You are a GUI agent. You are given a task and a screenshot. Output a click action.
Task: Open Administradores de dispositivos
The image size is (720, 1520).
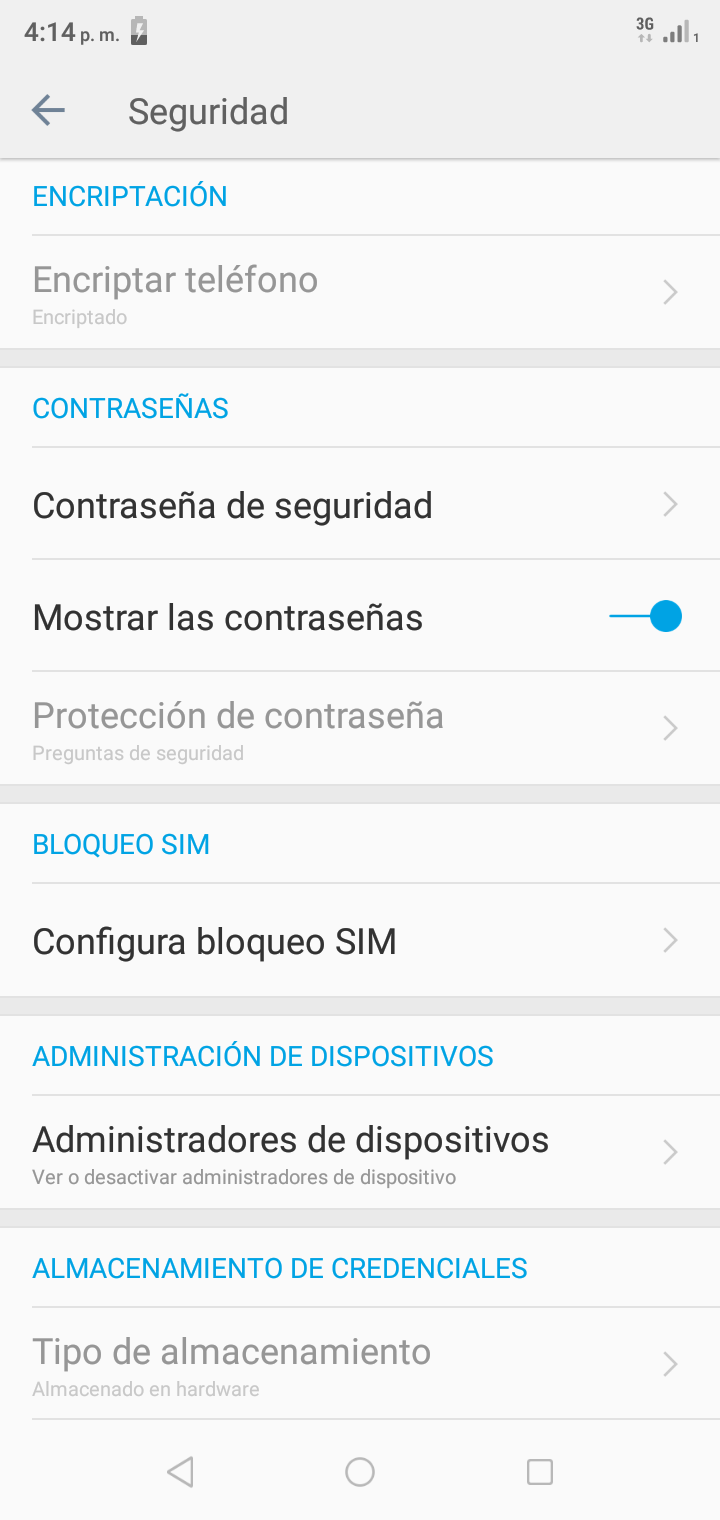pos(360,1153)
